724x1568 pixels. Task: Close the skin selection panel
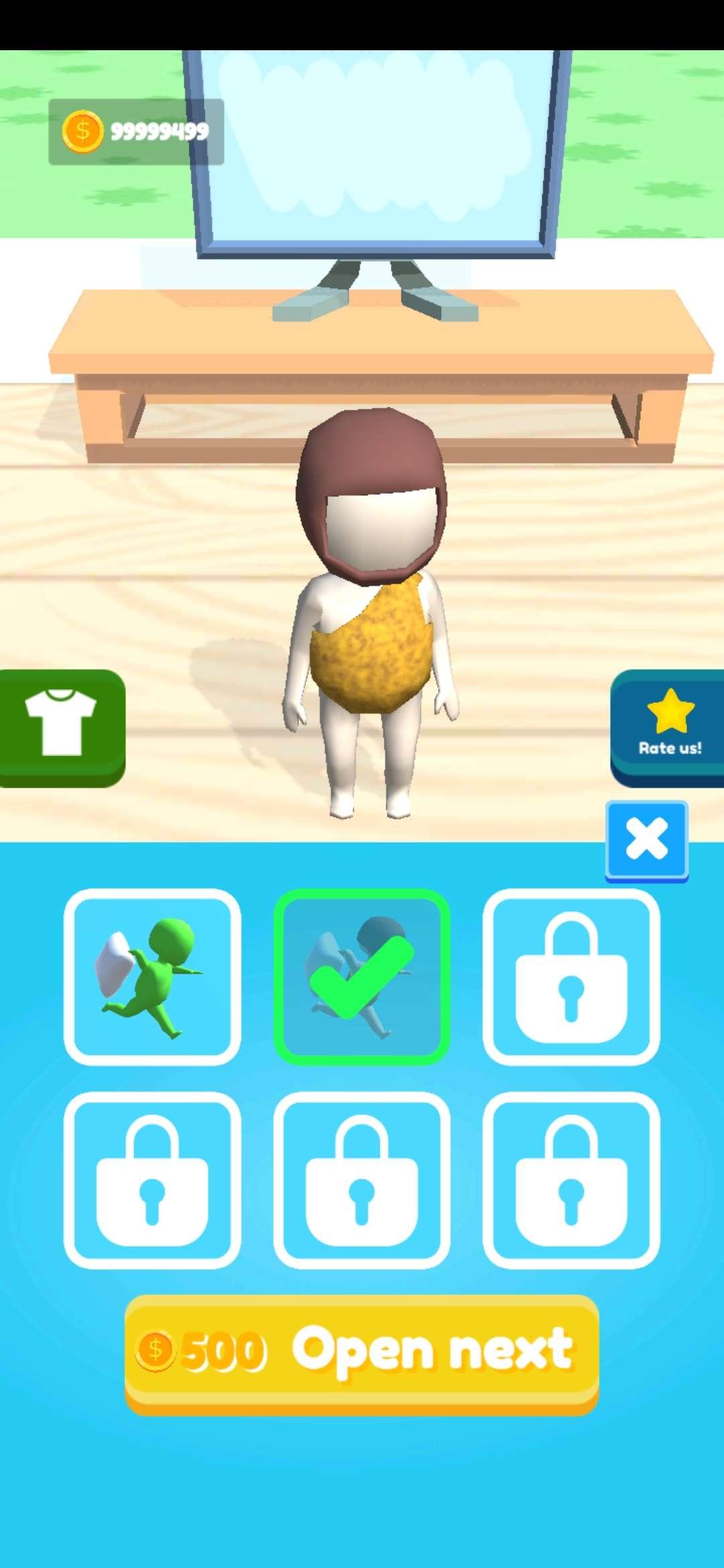[x=646, y=840]
